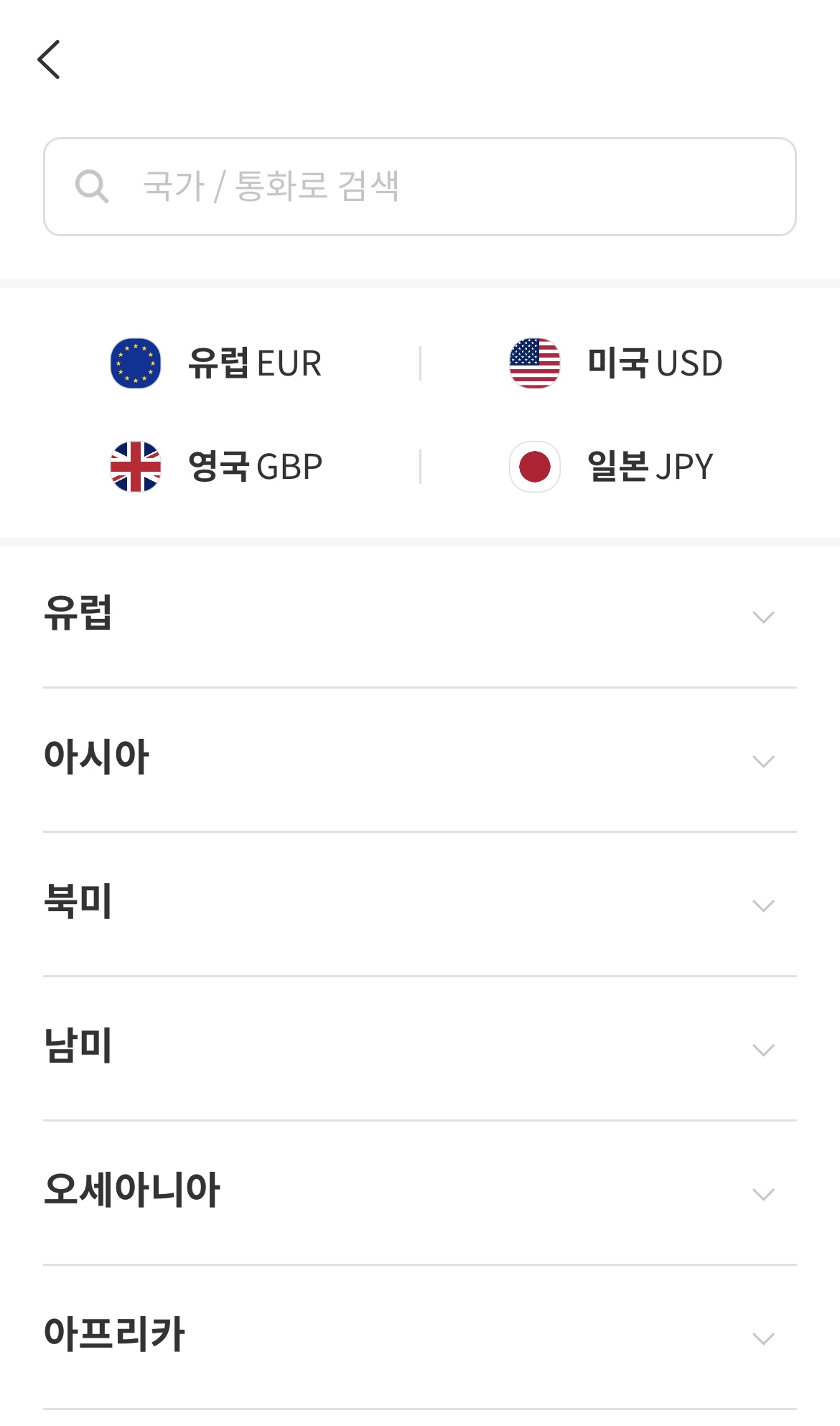The image size is (840, 1426).
Task: Expand the 유럽 region list
Action: [x=419, y=616]
